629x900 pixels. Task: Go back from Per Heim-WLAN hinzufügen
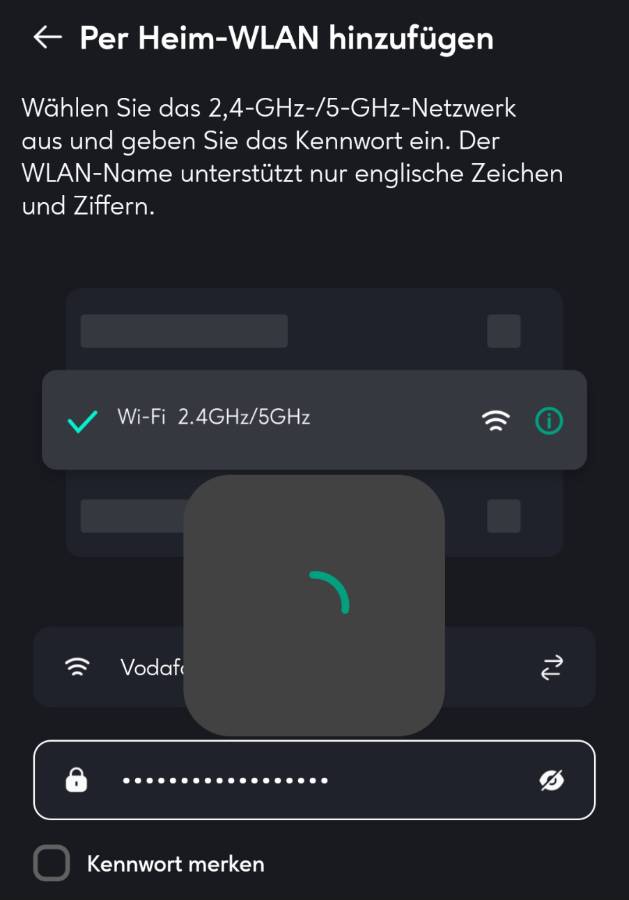point(47,38)
